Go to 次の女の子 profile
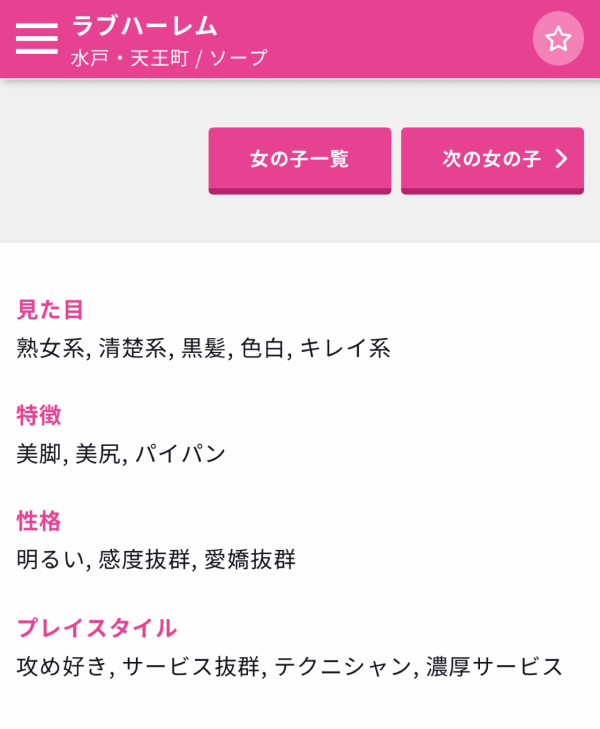The height and width of the screenshot is (729, 600). tap(492, 159)
